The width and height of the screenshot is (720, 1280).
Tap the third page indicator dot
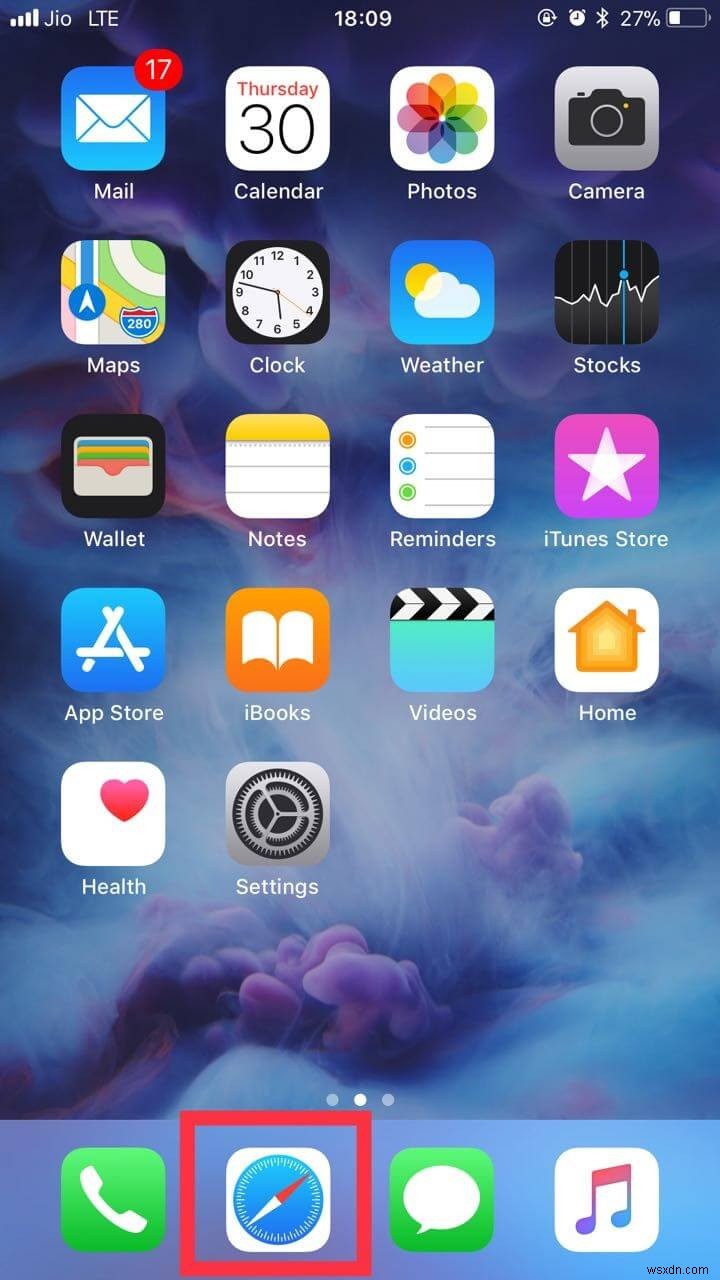click(x=389, y=1098)
